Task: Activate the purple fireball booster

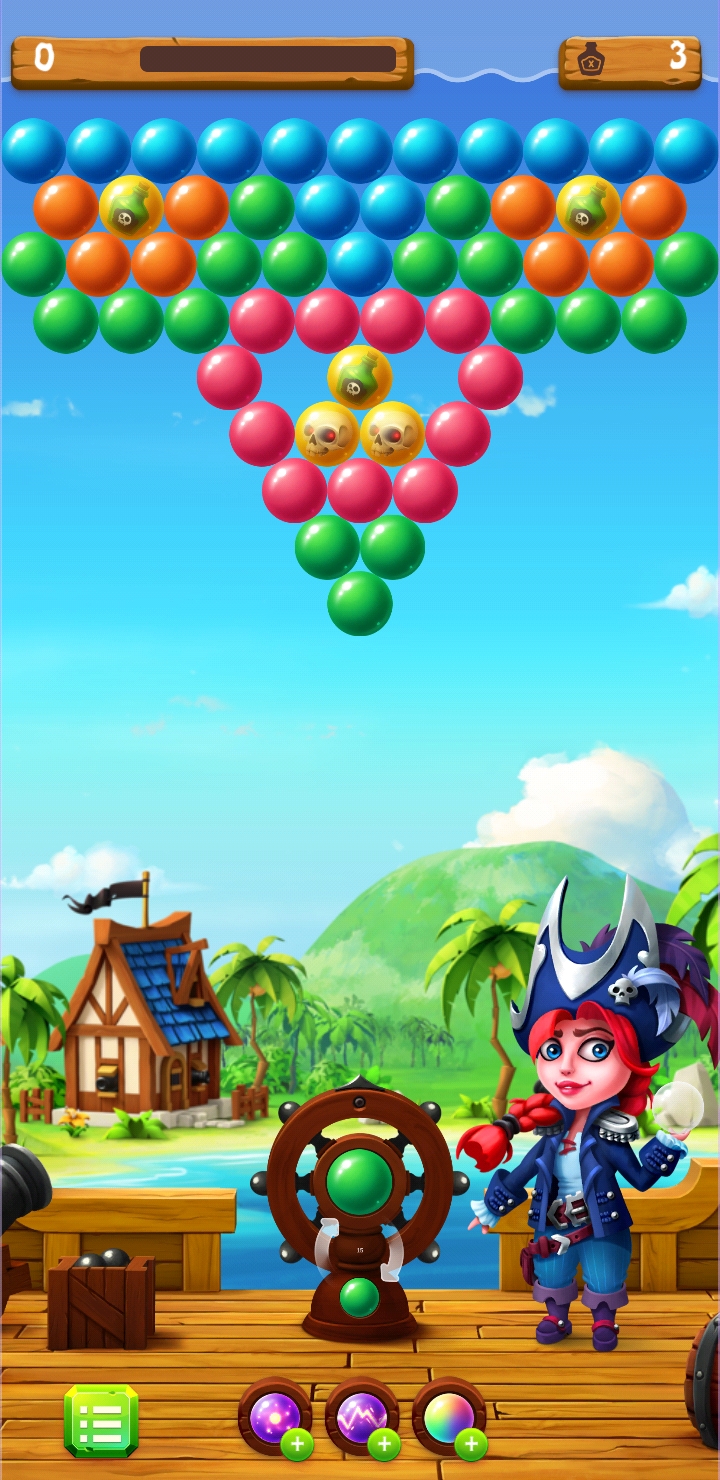Action: click(274, 1416)
